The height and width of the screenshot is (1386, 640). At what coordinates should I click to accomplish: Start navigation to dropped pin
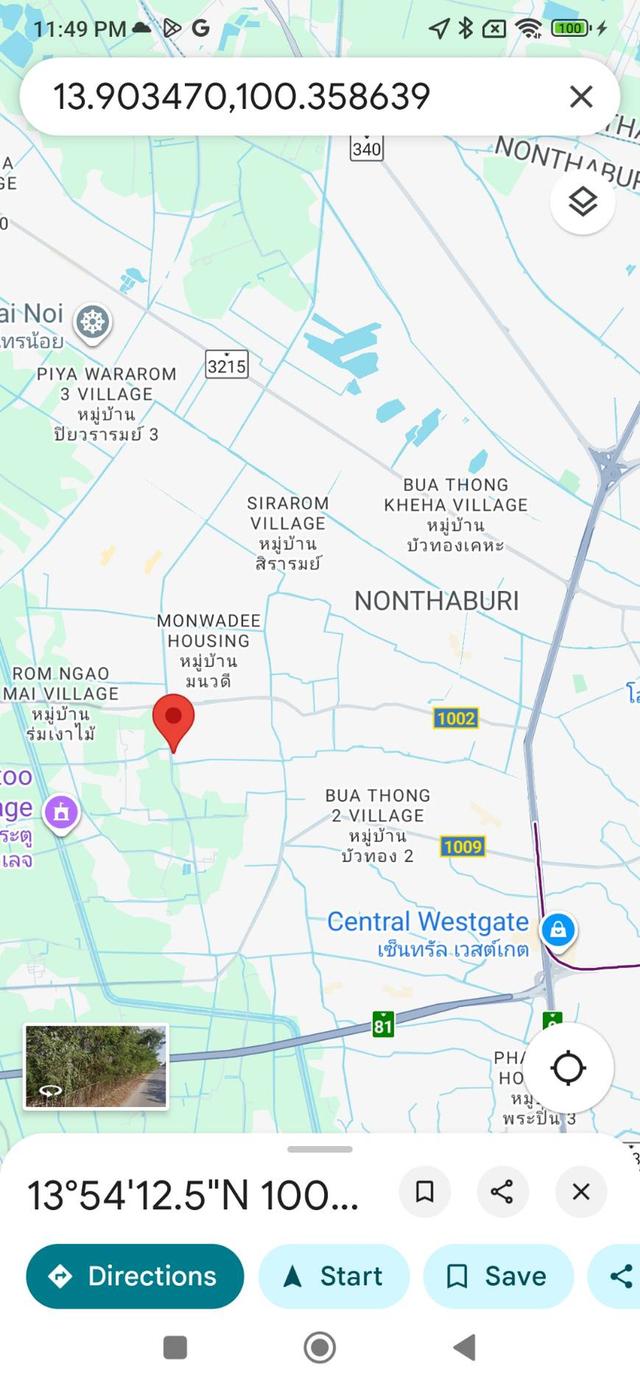point(334,1276)
